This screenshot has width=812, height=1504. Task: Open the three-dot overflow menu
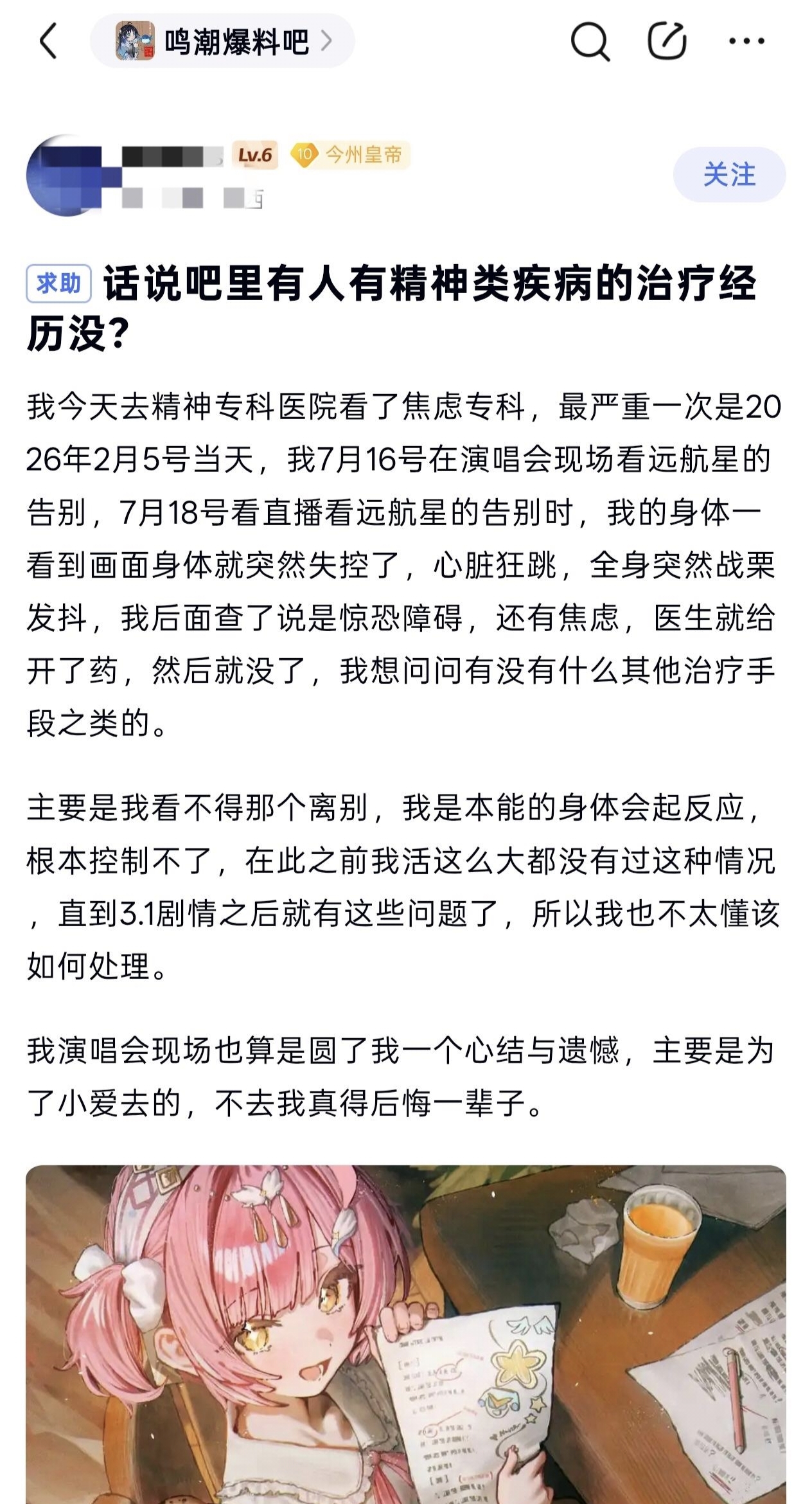pos(746,41)
